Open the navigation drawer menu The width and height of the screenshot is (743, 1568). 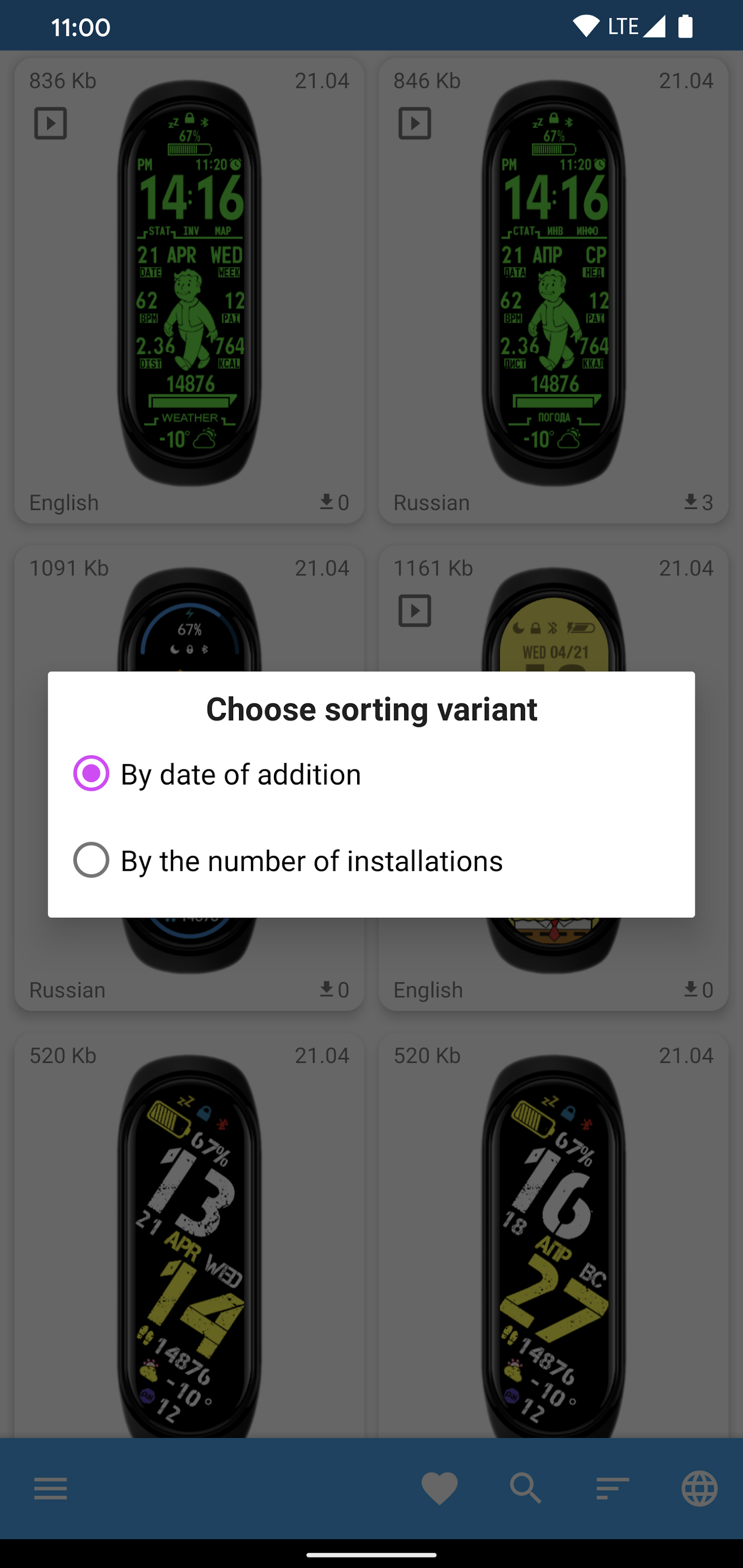[51, 1488]
